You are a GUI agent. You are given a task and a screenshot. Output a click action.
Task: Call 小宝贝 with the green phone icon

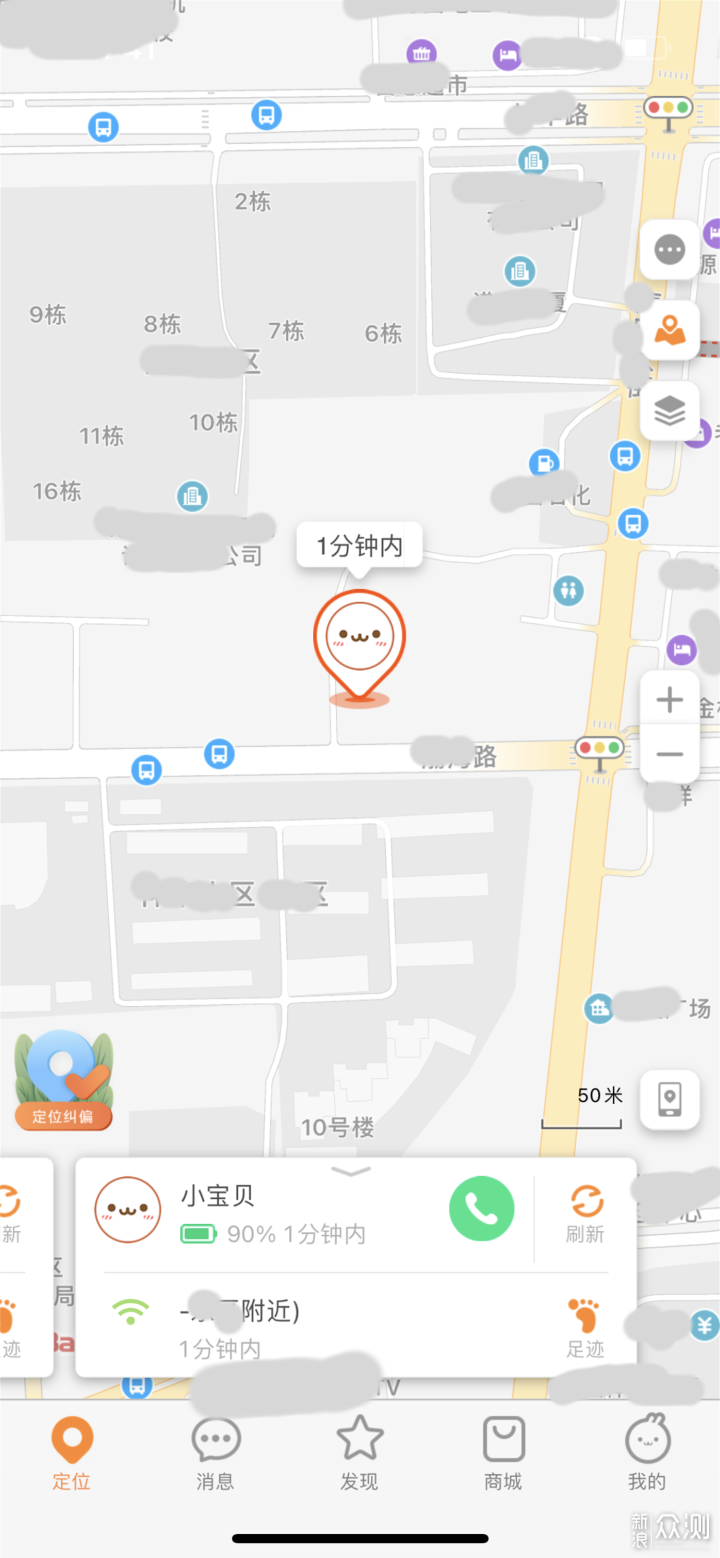point(482,1209)
